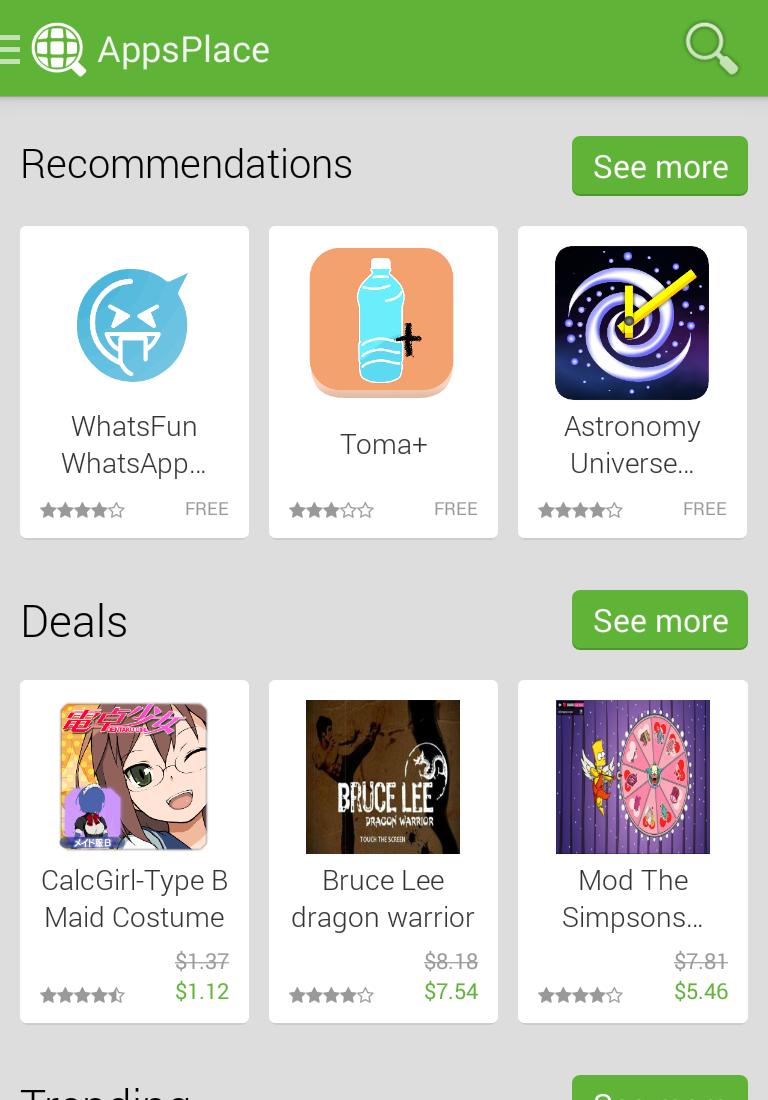
Task: Click the Deals section heading
Action: coord(73,620)
